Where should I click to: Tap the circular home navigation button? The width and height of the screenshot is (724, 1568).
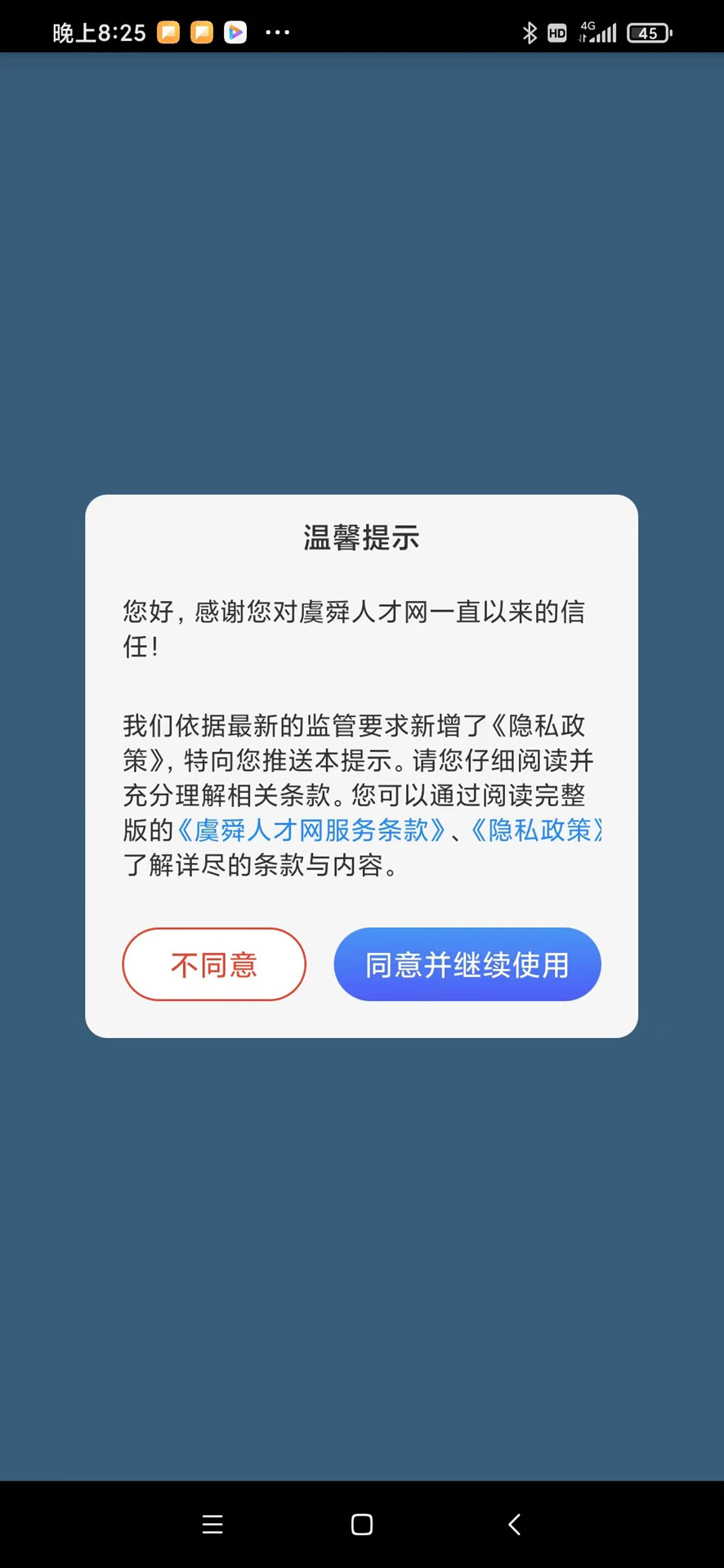[x=361, y=1524]
